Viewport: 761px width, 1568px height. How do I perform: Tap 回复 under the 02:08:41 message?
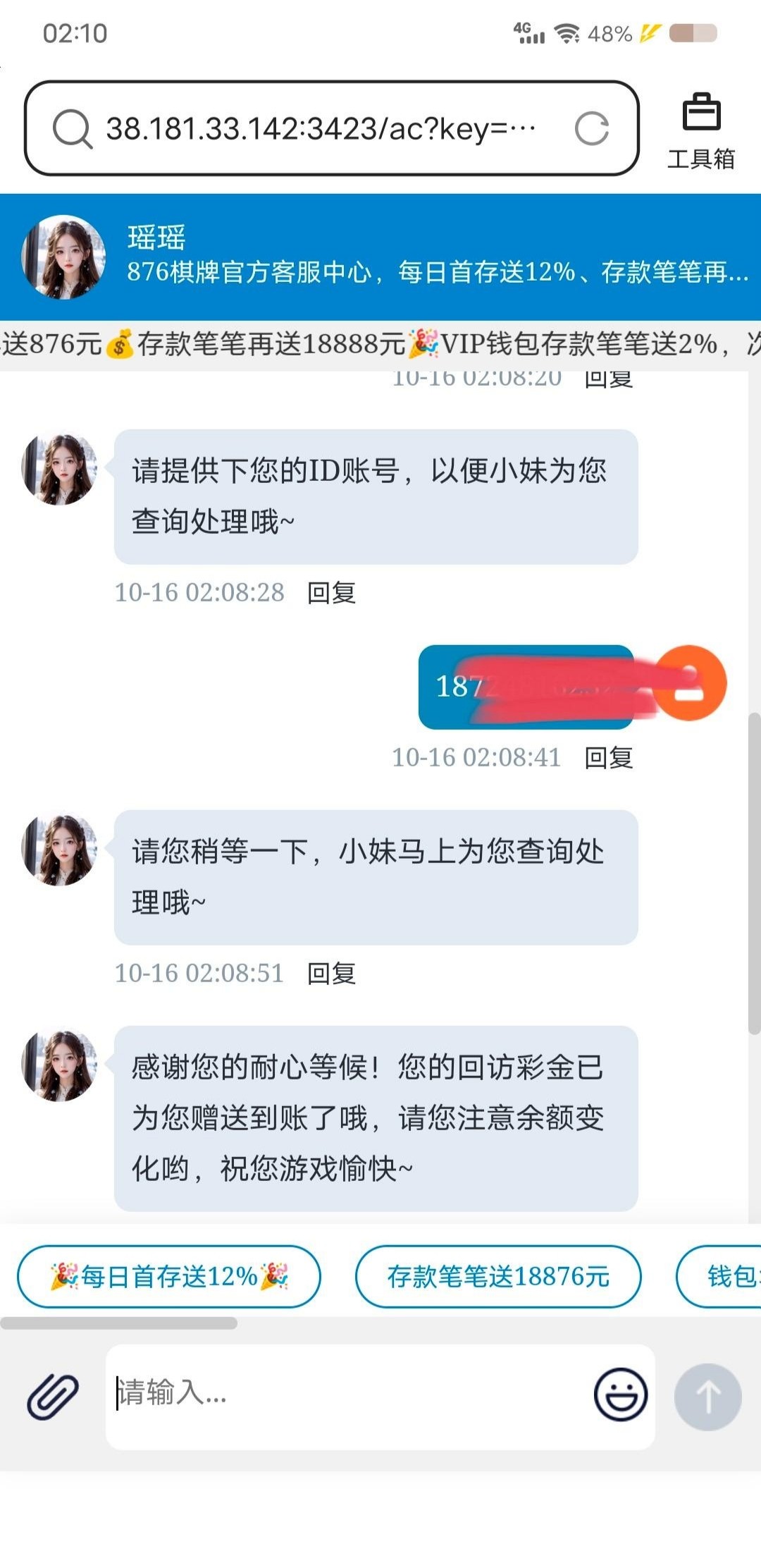pos(609,758)
